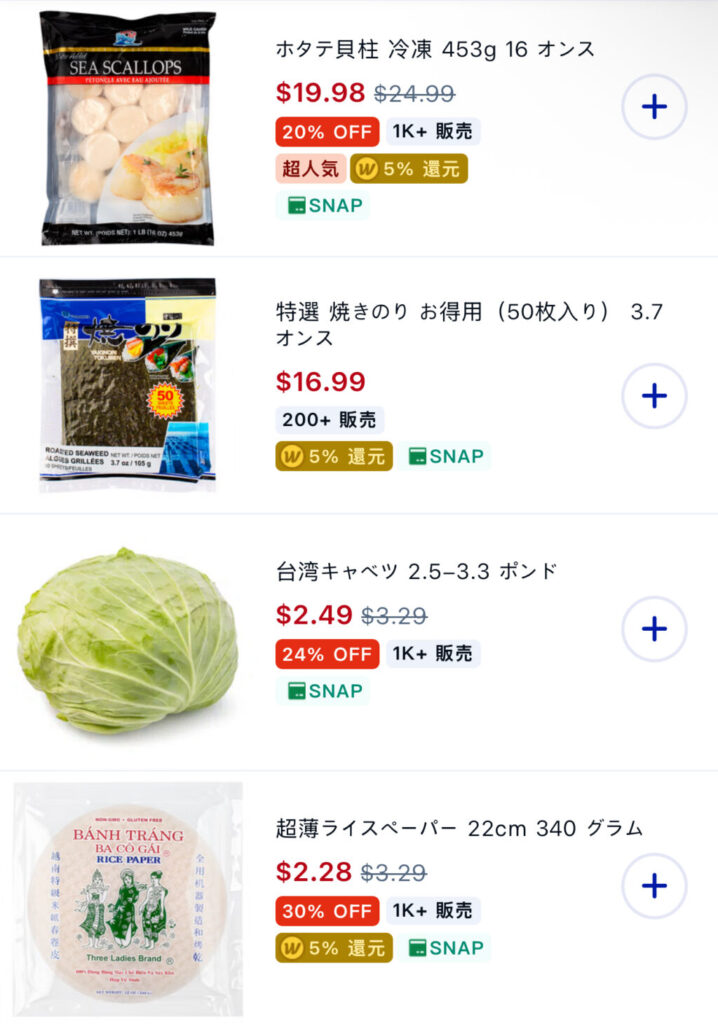Add the roasted seaweed (焼きのり) to cart

coord(654,396)
